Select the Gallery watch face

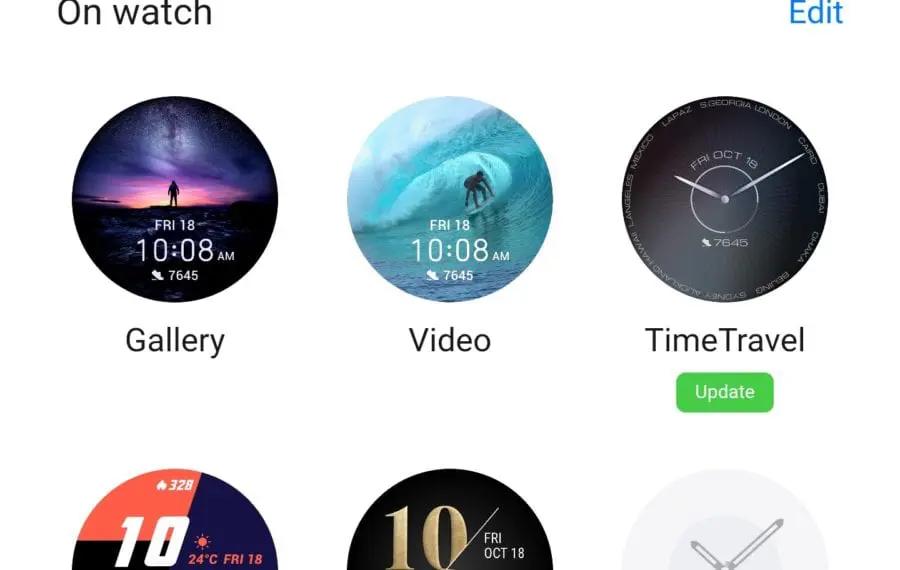point(175,199)
